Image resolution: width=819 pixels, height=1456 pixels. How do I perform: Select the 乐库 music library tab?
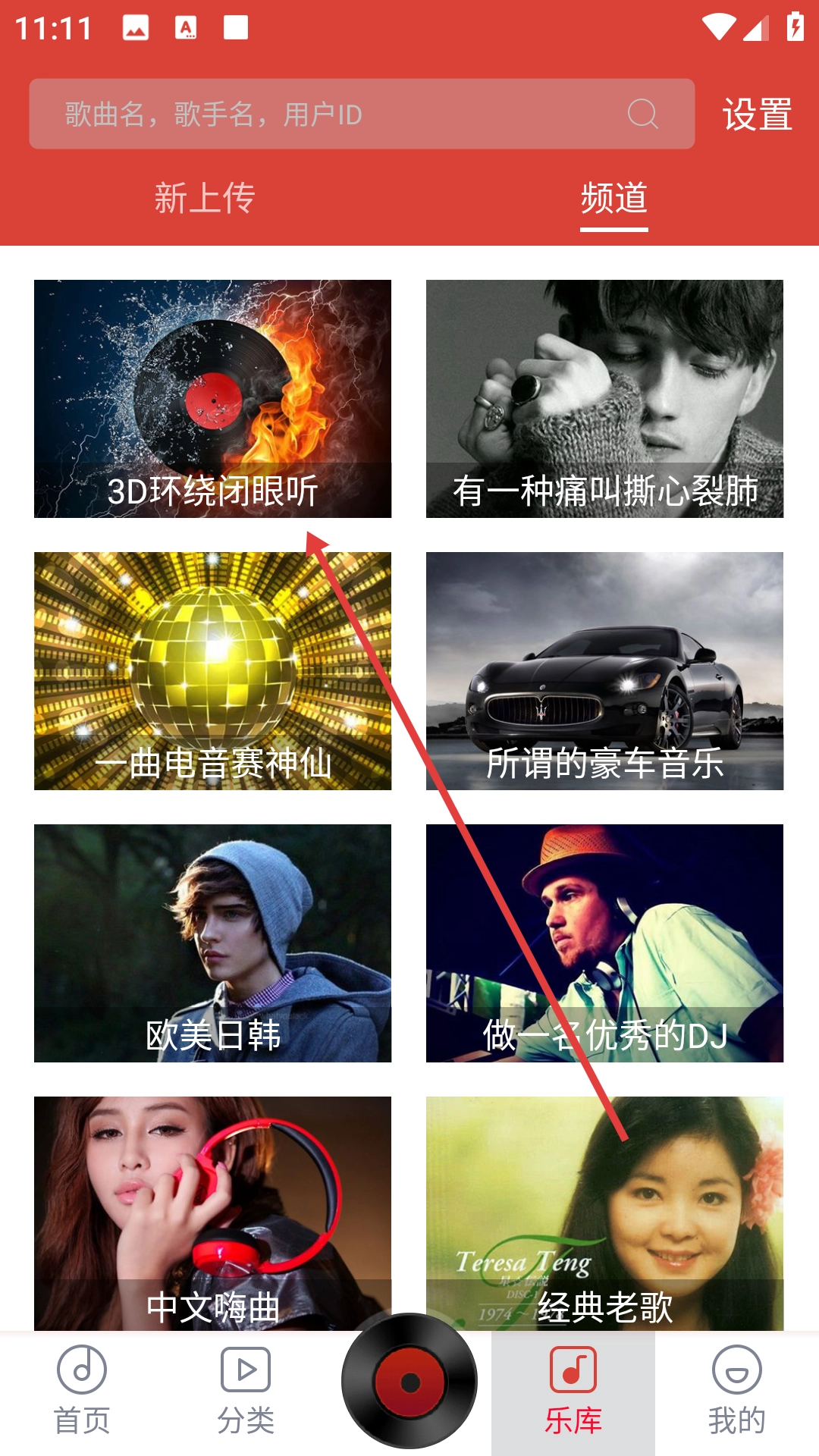tap(573, 1392)
